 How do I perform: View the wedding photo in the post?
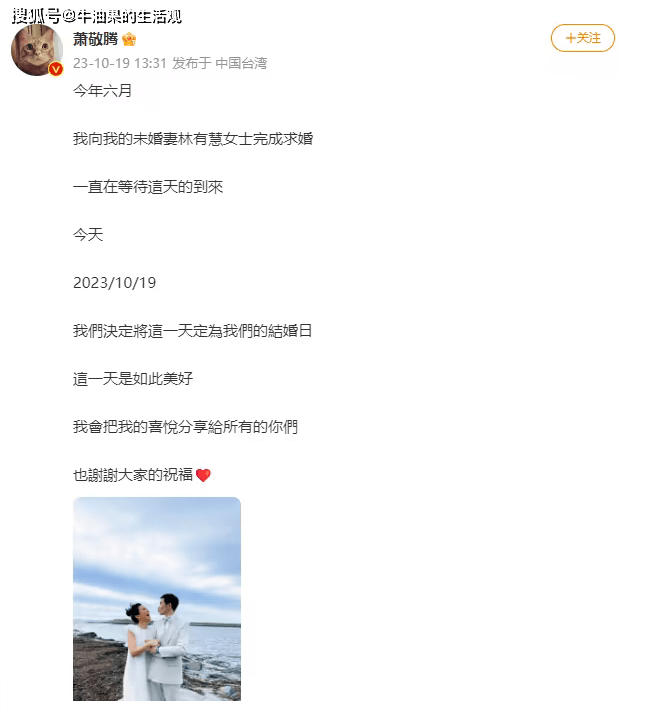coord(157,598)
